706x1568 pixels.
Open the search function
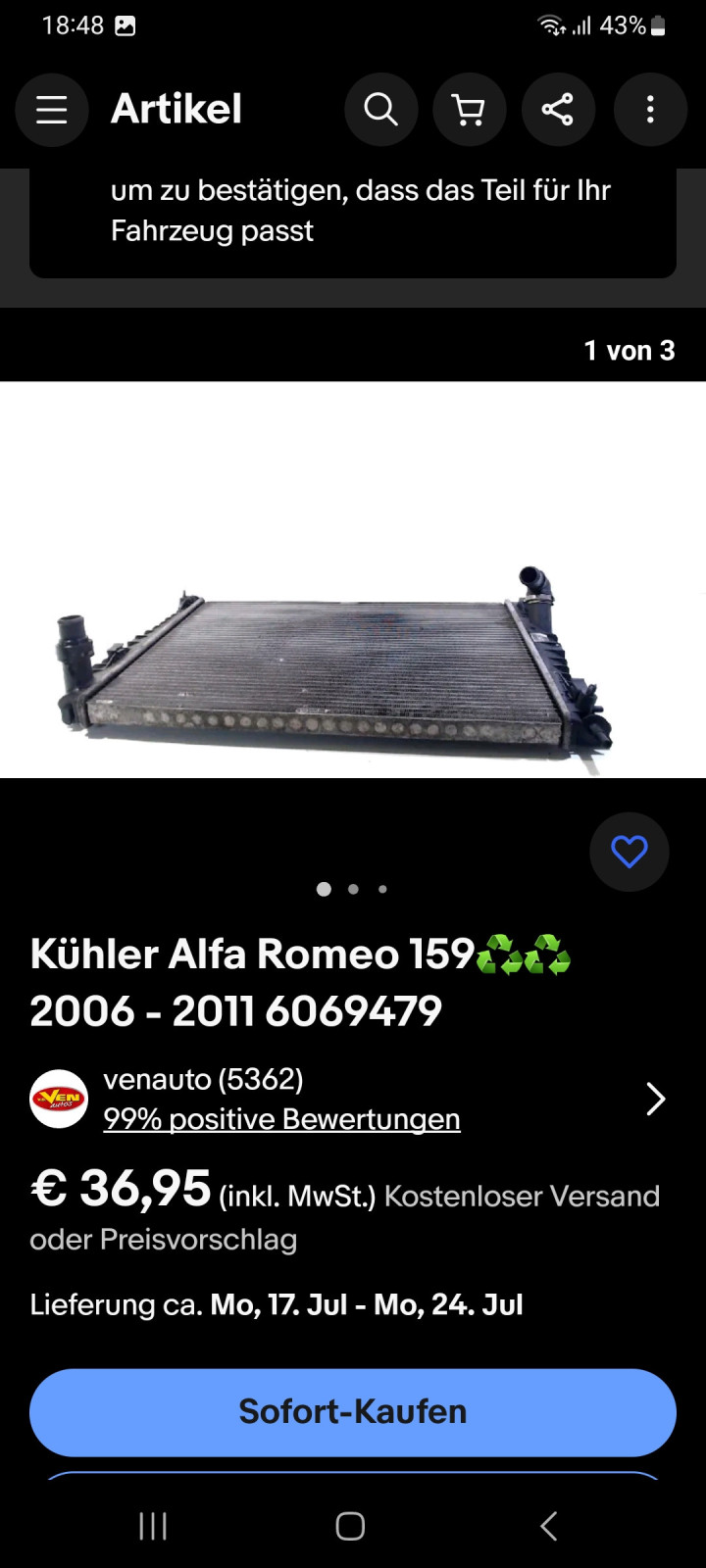point(381,110)
